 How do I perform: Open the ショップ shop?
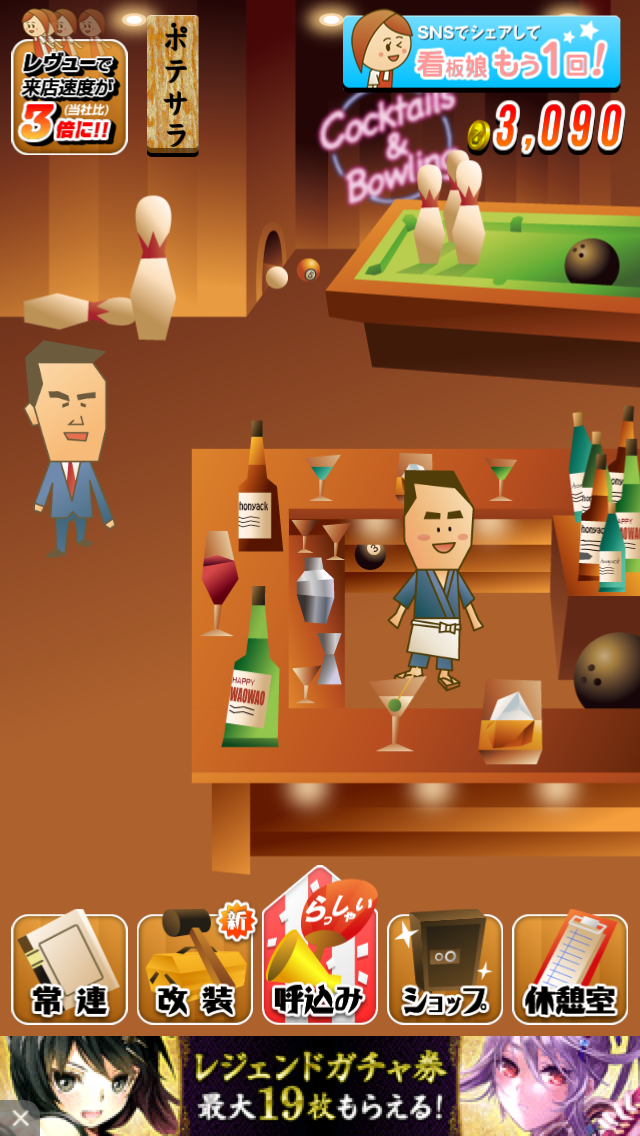point(444,968)
